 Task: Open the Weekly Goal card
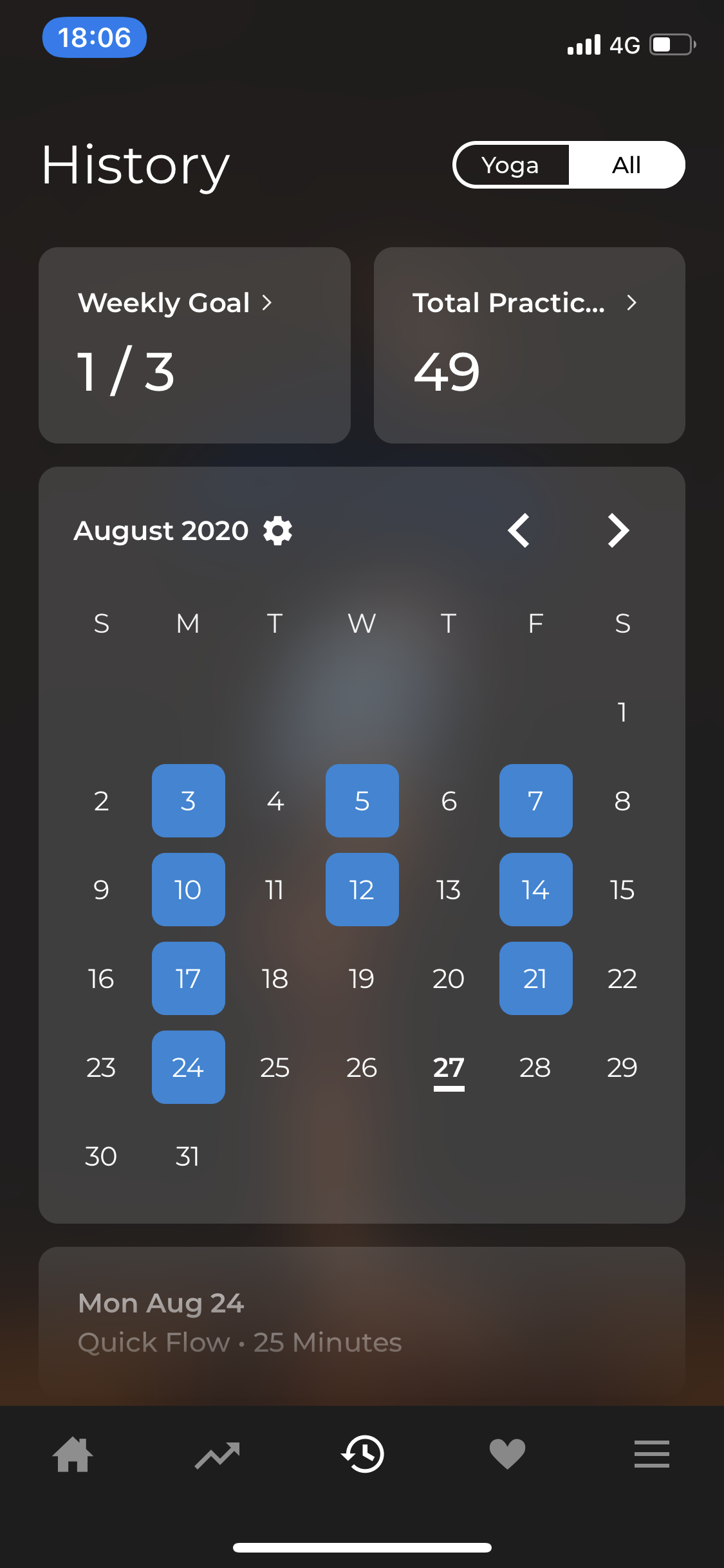click(194, 345)
